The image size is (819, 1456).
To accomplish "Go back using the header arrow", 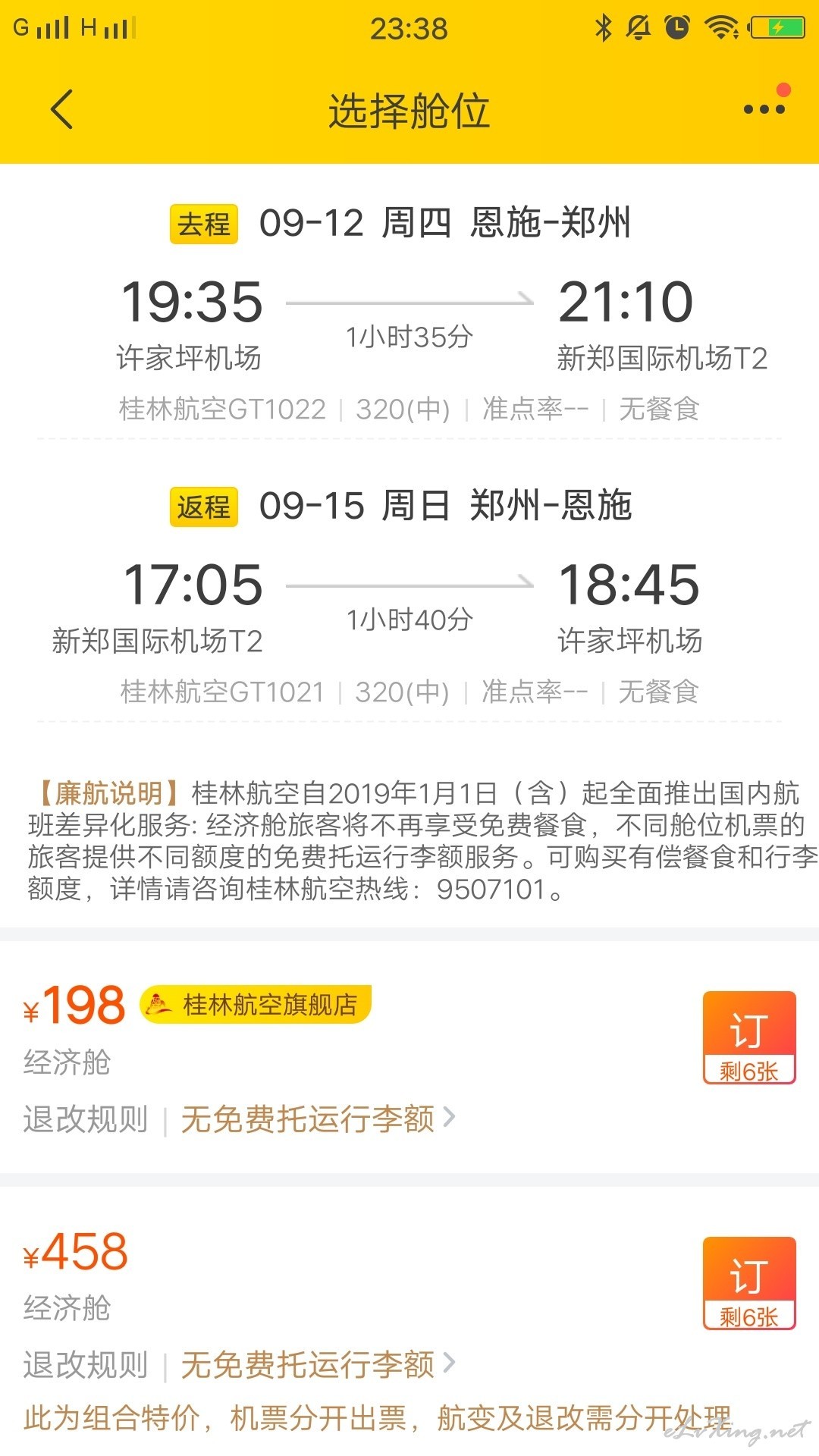I will [61, 109].
